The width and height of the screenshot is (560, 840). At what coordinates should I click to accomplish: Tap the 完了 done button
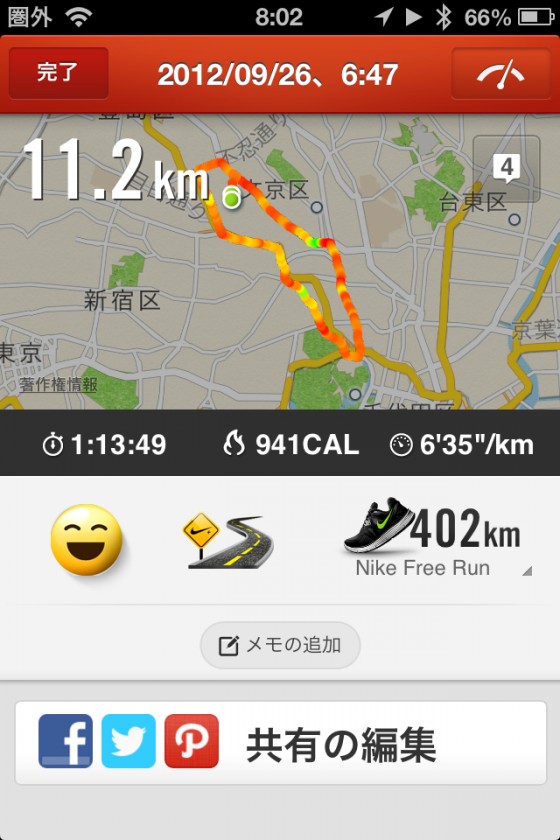(x=58, y=73)
